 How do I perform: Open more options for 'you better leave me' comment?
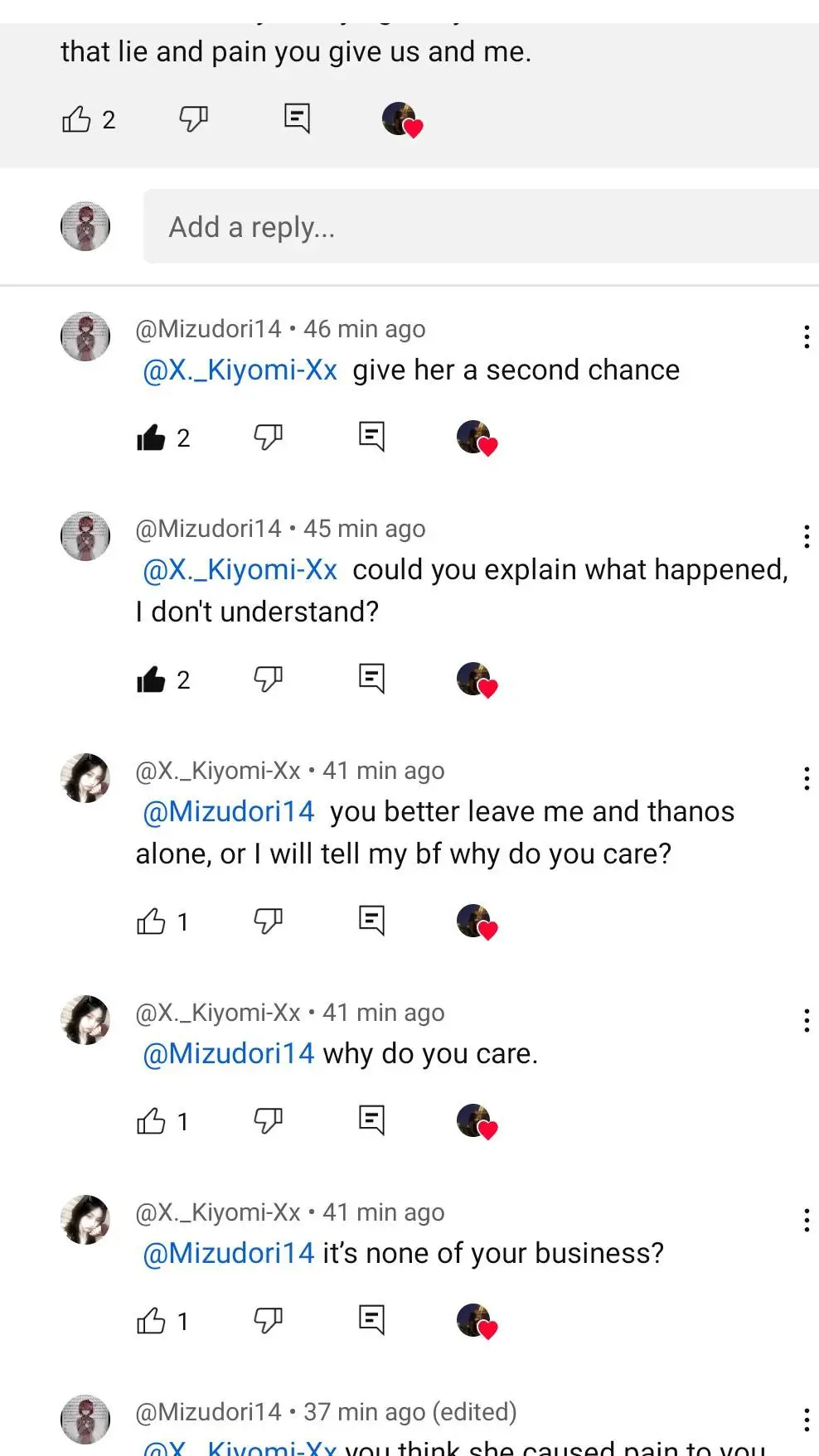[x=806, y=778]
